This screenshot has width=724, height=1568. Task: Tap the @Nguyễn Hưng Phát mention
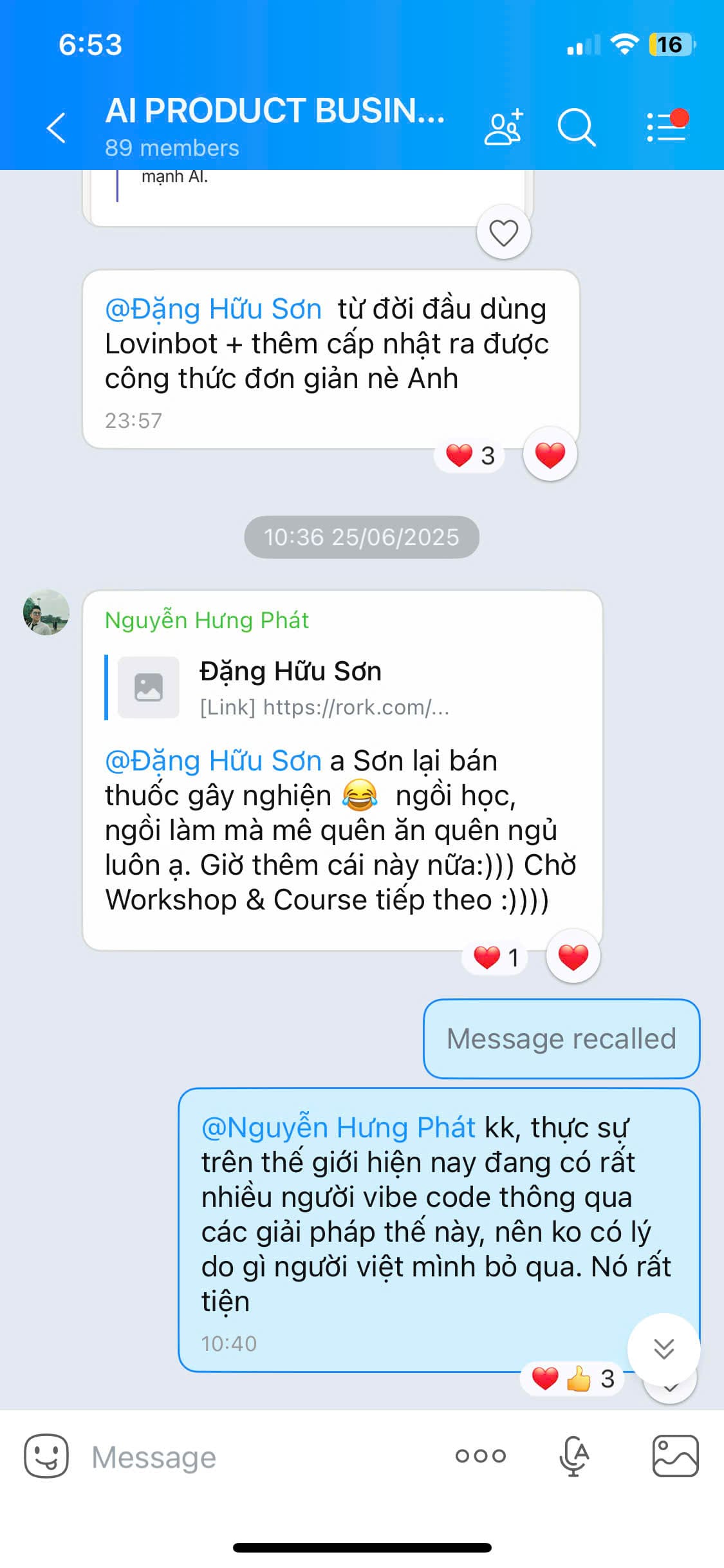point(338,1128)
